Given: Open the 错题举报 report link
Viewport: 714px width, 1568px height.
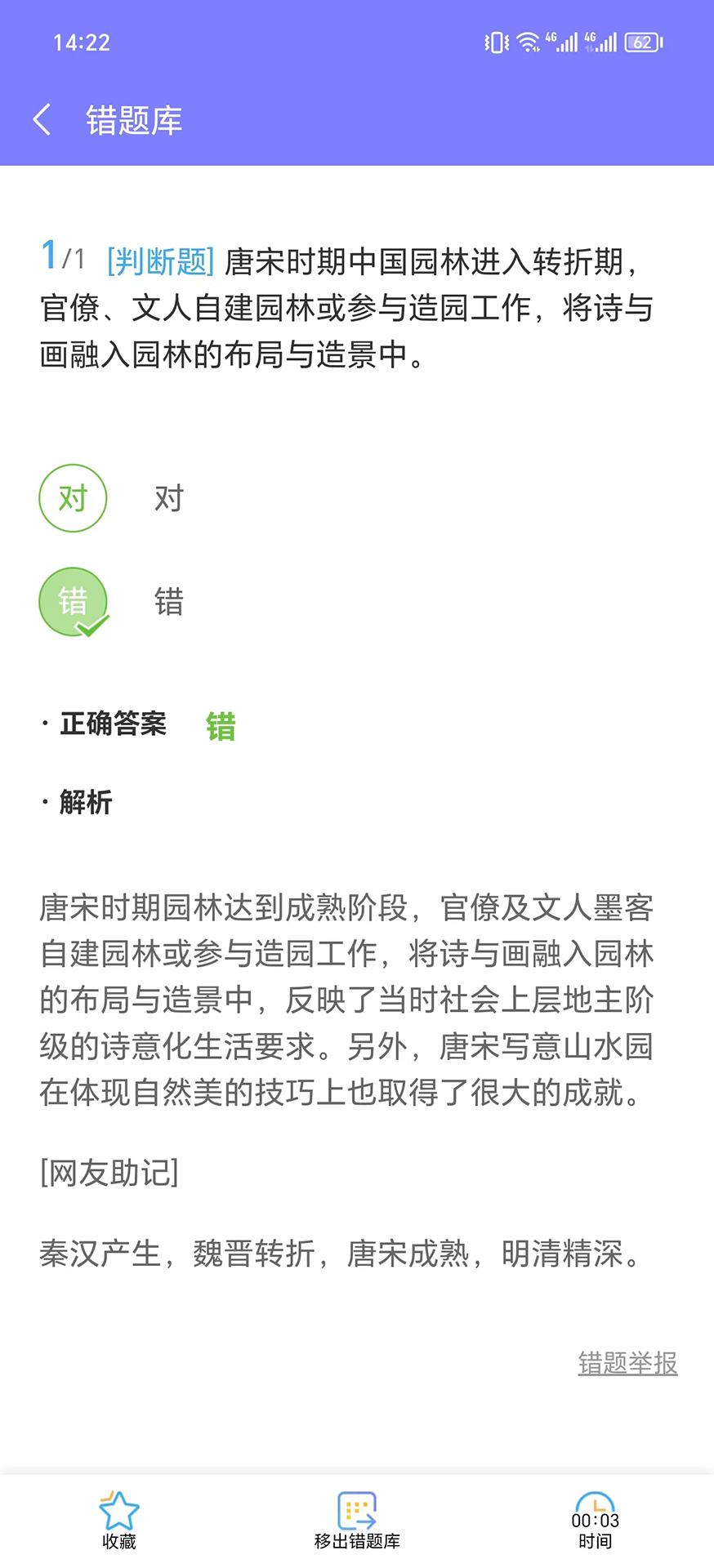Looking at the screenshot, I should pos(627,1362).
